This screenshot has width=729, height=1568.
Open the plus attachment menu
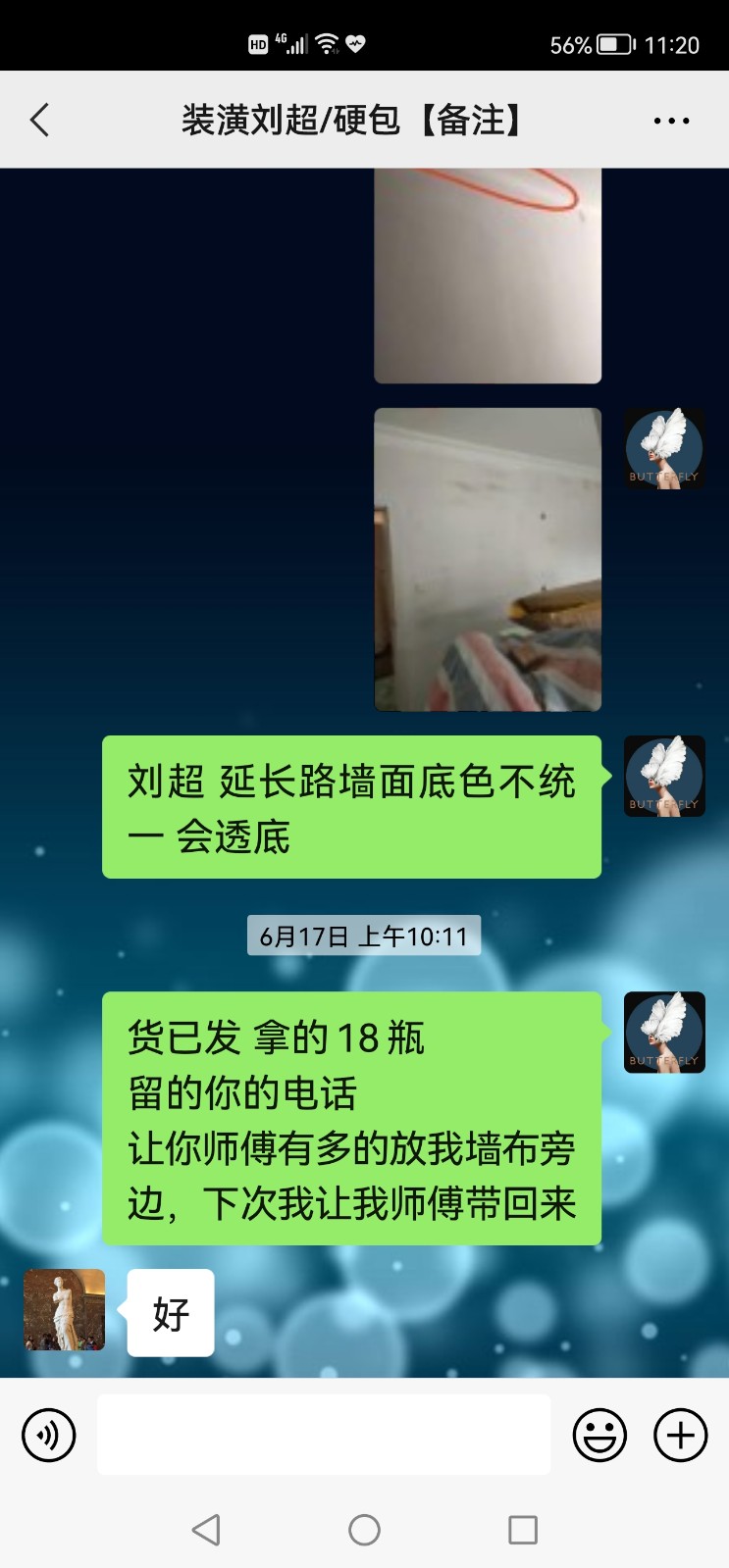coord(681,1436)
